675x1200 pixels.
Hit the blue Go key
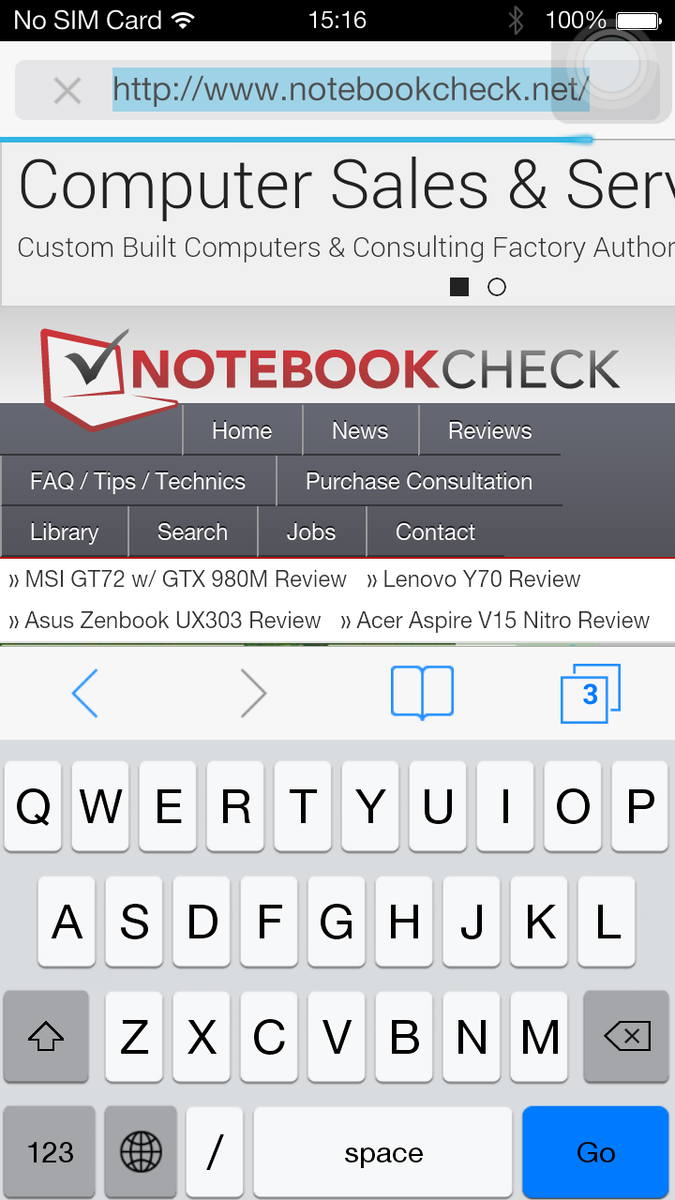(x=596, y=1152)
